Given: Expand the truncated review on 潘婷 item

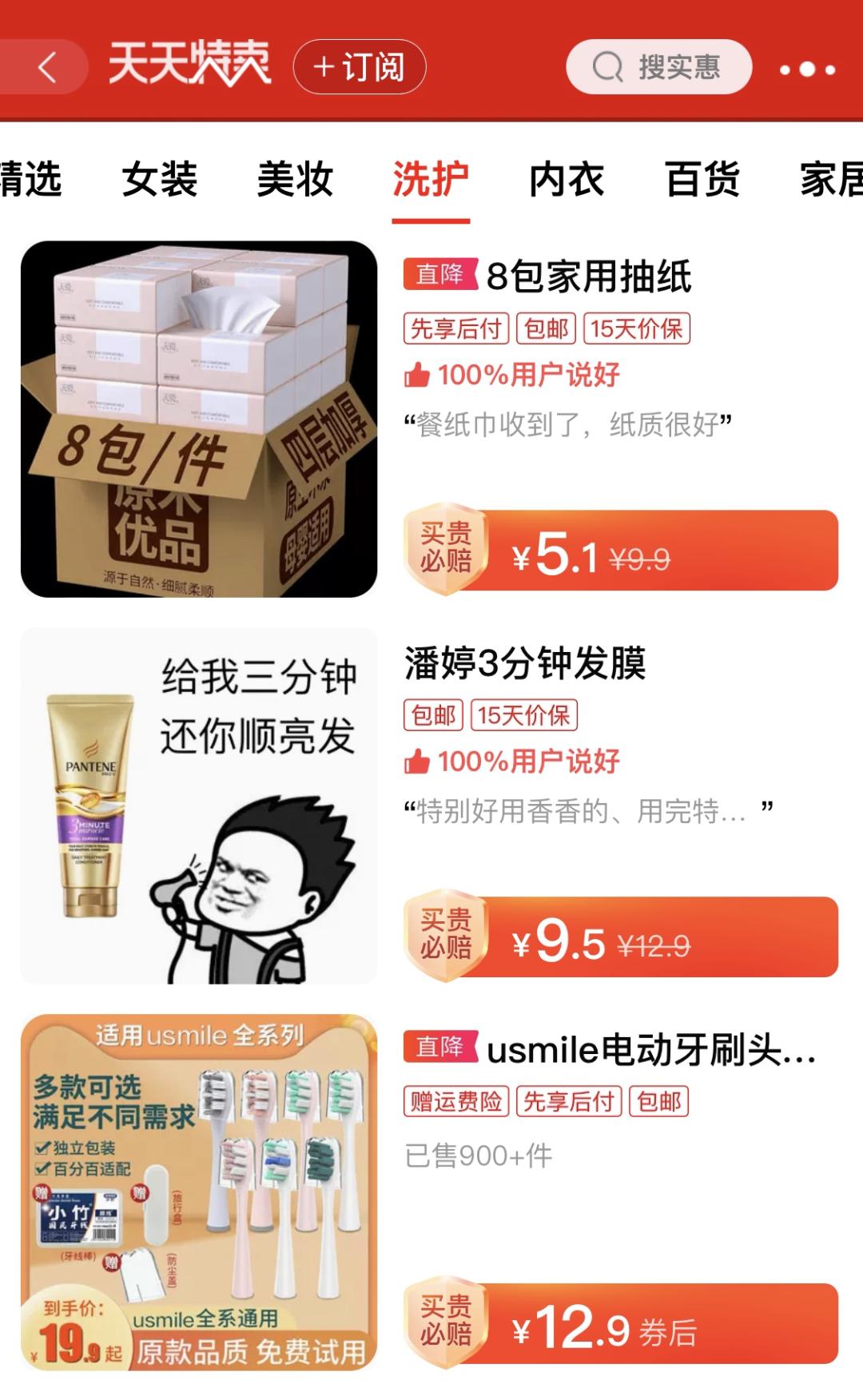Looking at the screenshot, I should [x=587, y=809].
